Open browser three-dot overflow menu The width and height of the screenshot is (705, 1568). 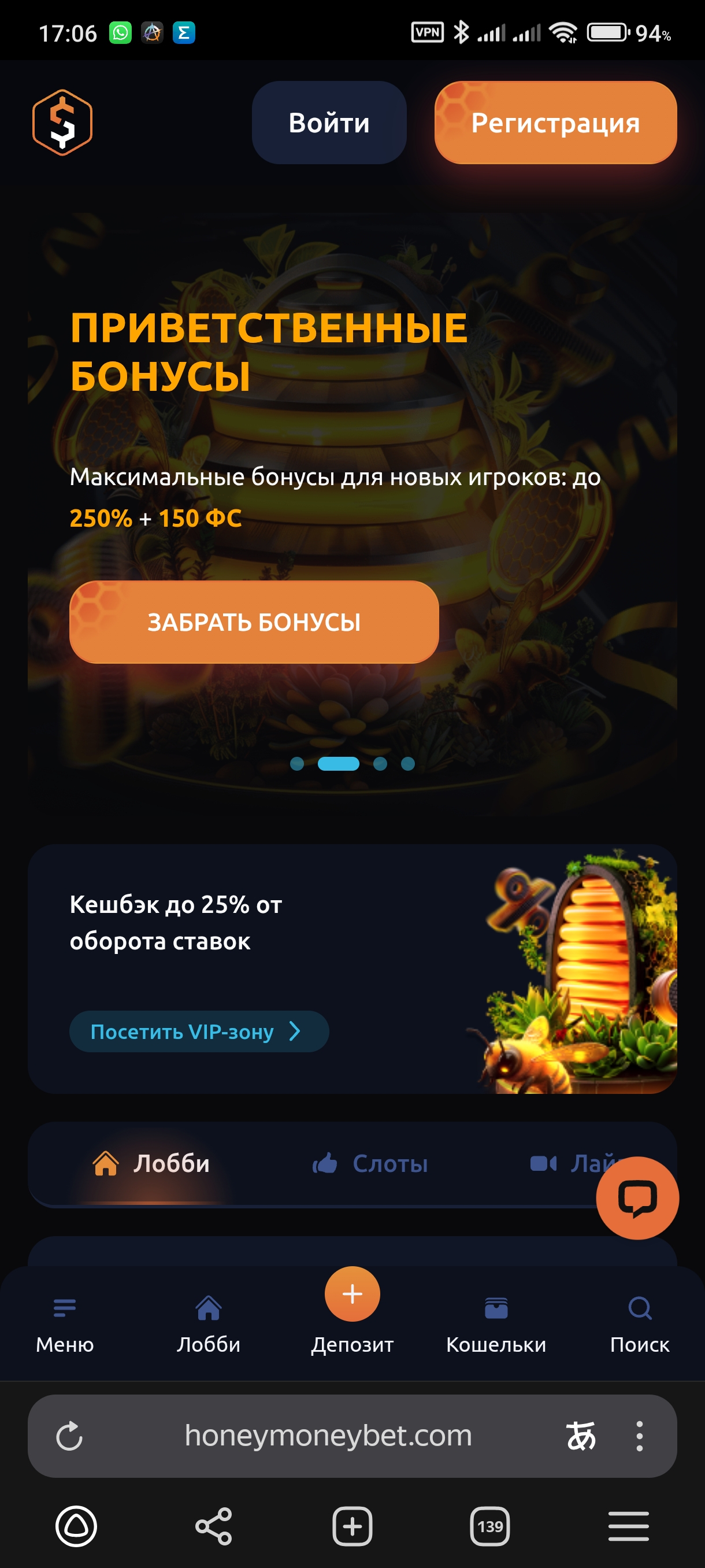tap(639, 1436)
